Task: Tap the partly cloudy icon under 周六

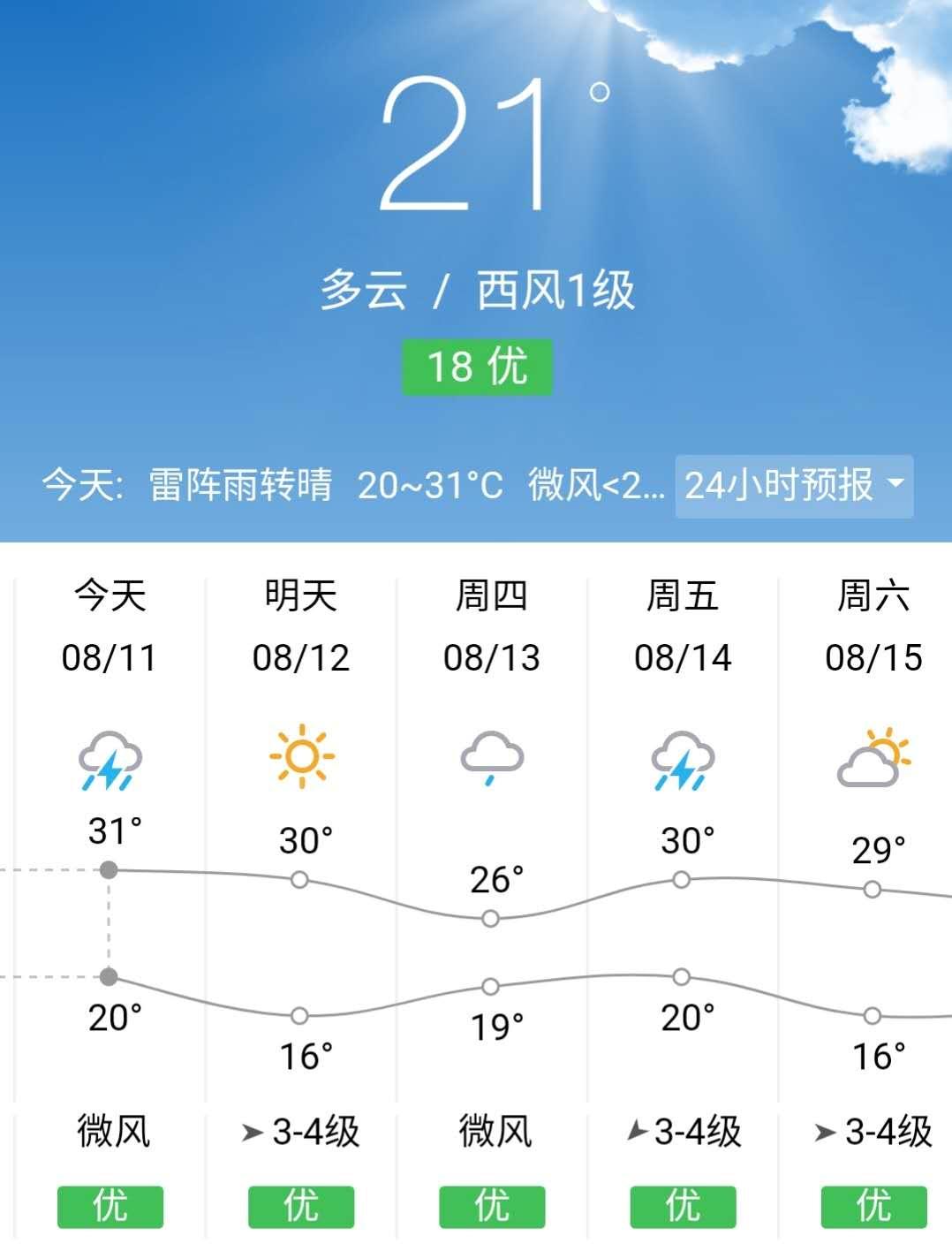Action: [872, 760]
